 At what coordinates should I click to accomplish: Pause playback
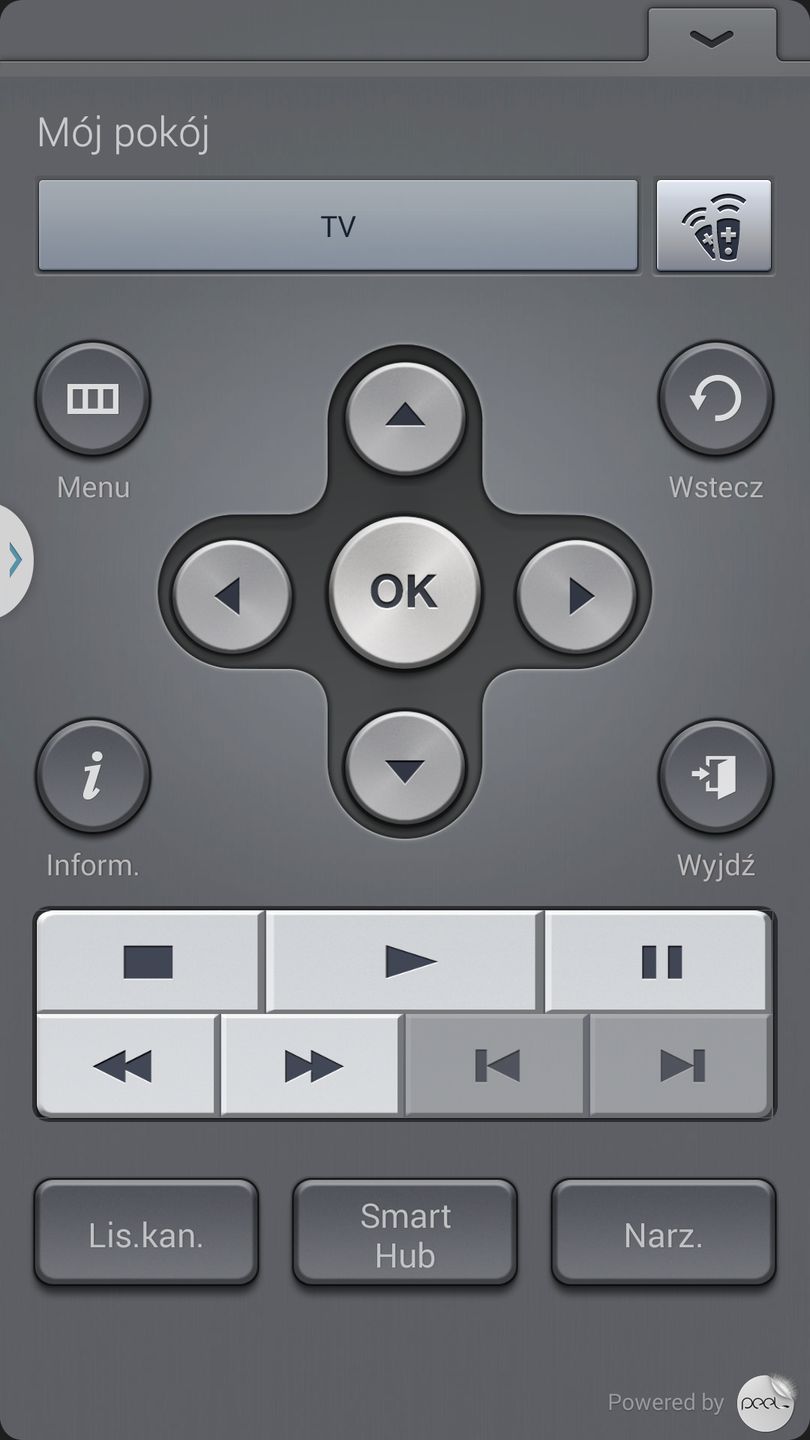[660, 962]
